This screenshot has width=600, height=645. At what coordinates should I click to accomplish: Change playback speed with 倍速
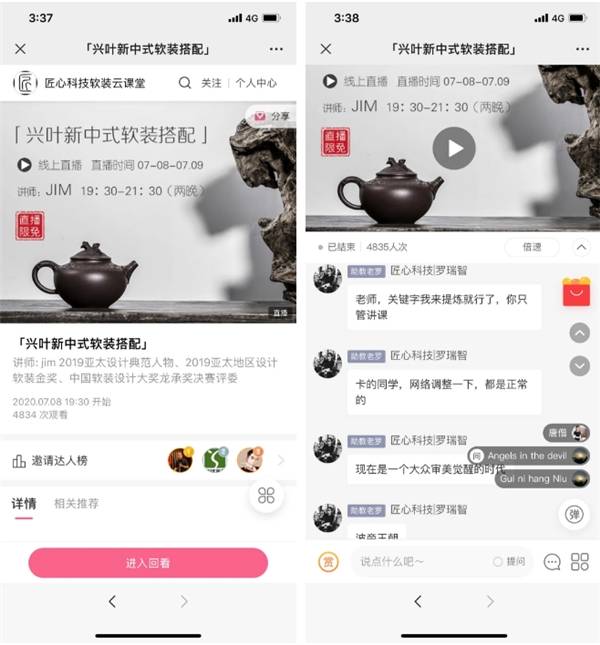[531, 246]
